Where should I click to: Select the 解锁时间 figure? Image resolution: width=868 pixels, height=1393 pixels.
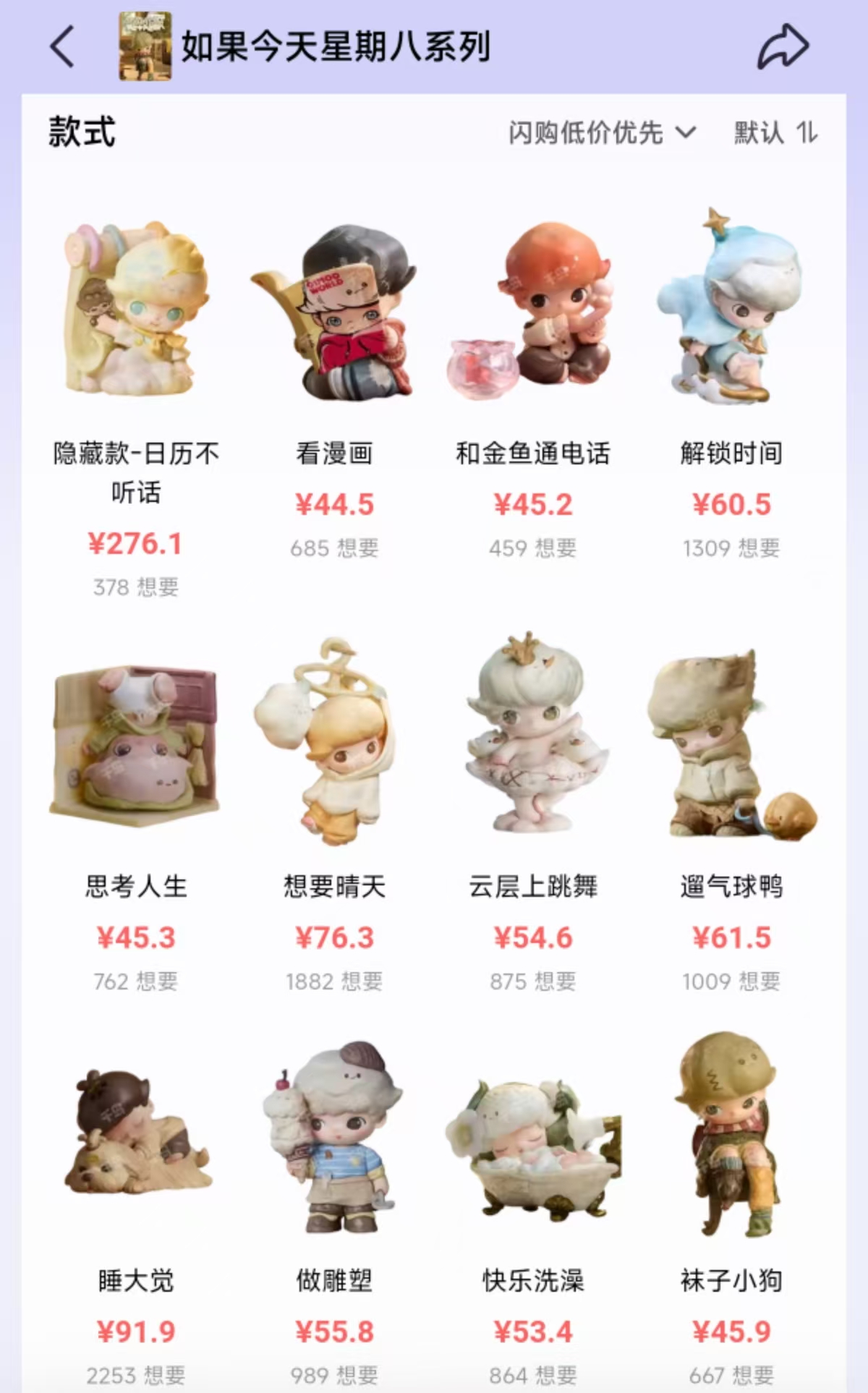click(x=731, y=311)
